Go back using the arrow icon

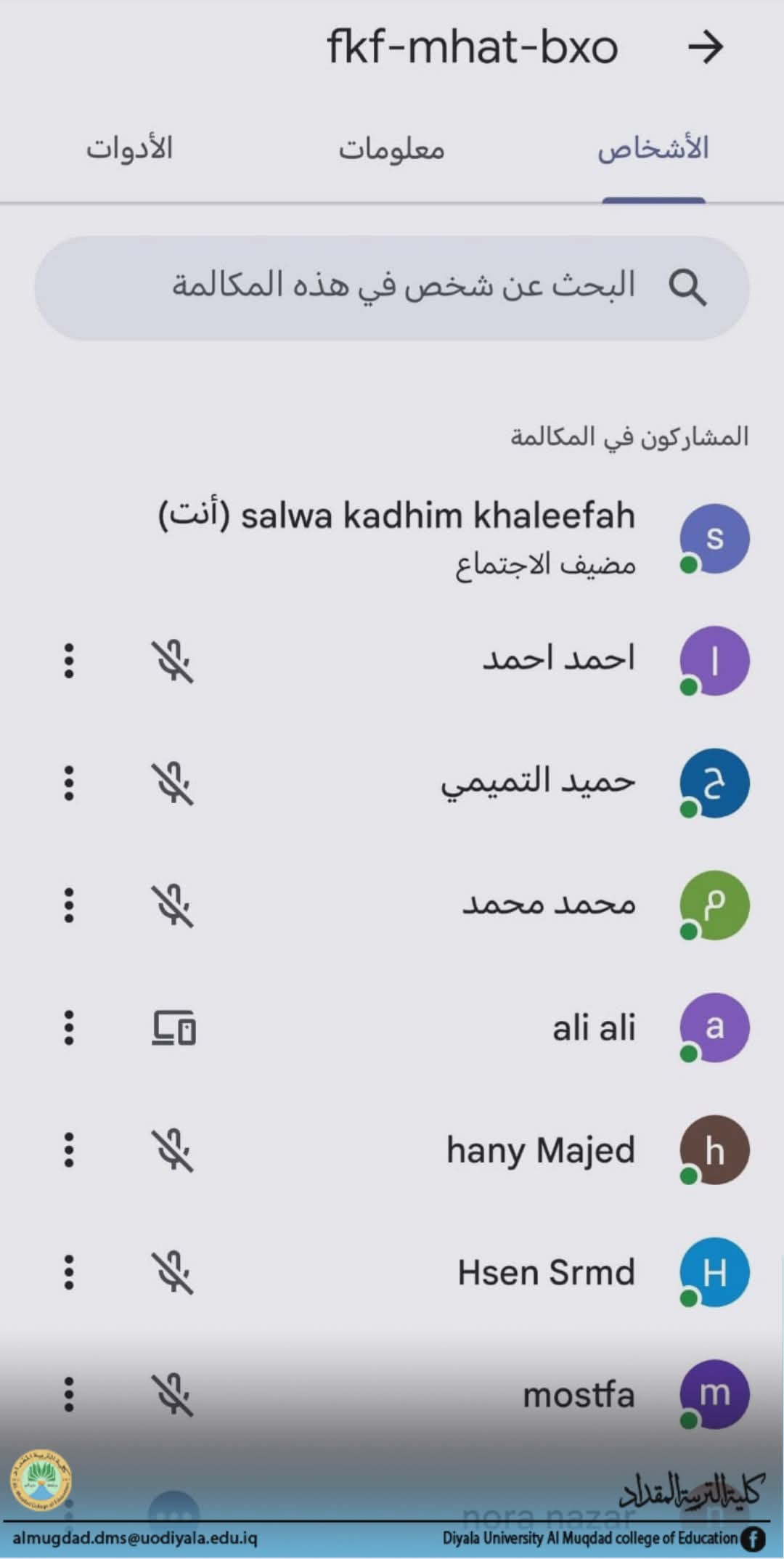coord(705,48)
